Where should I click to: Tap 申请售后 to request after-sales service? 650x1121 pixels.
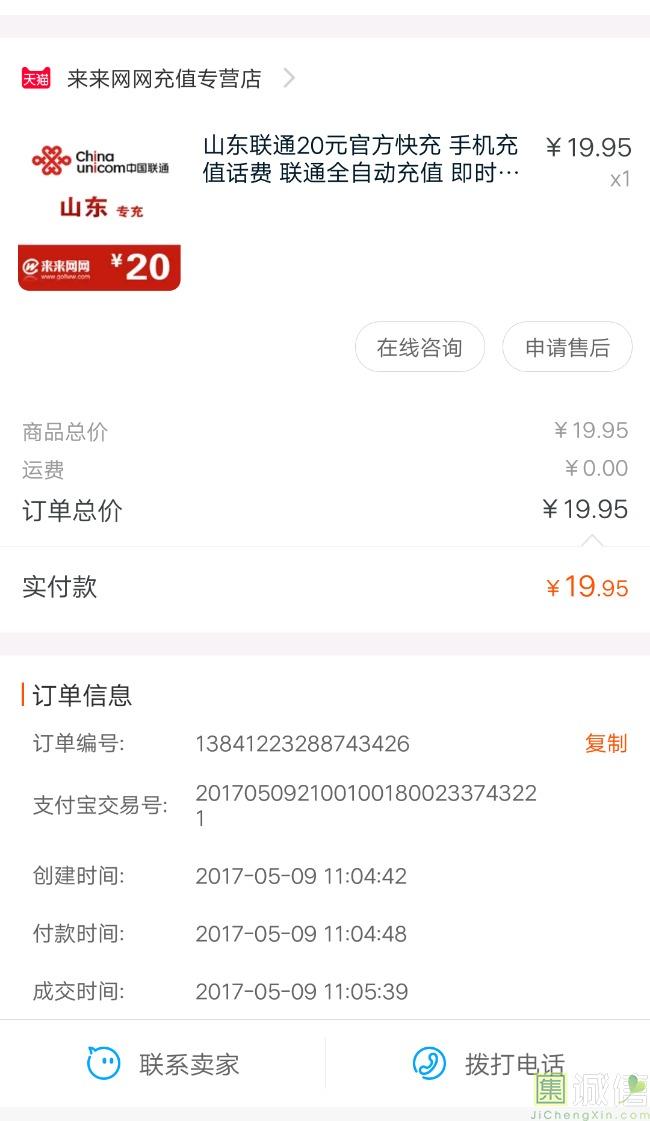[x=567, y=347]
